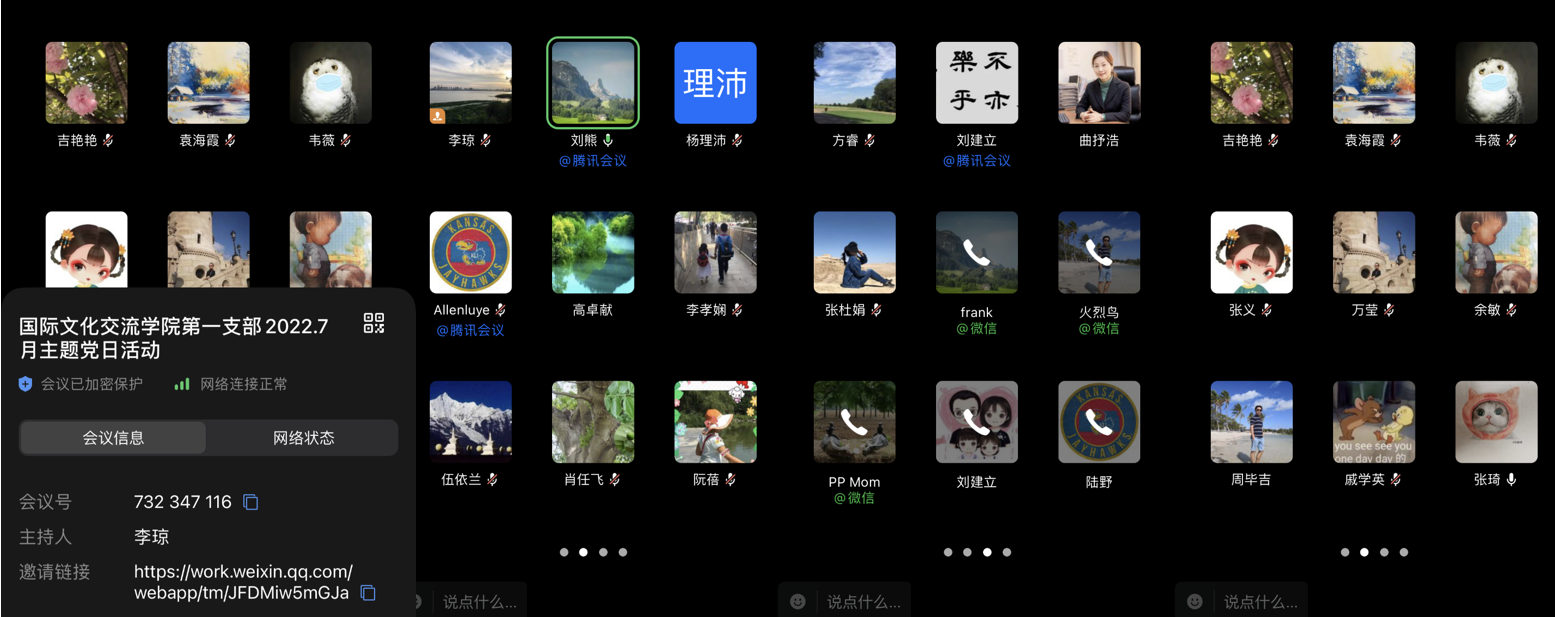This screenshot has width=1555, height=617.
Task: Open PP Mom's participant tile
Action: 854,422
